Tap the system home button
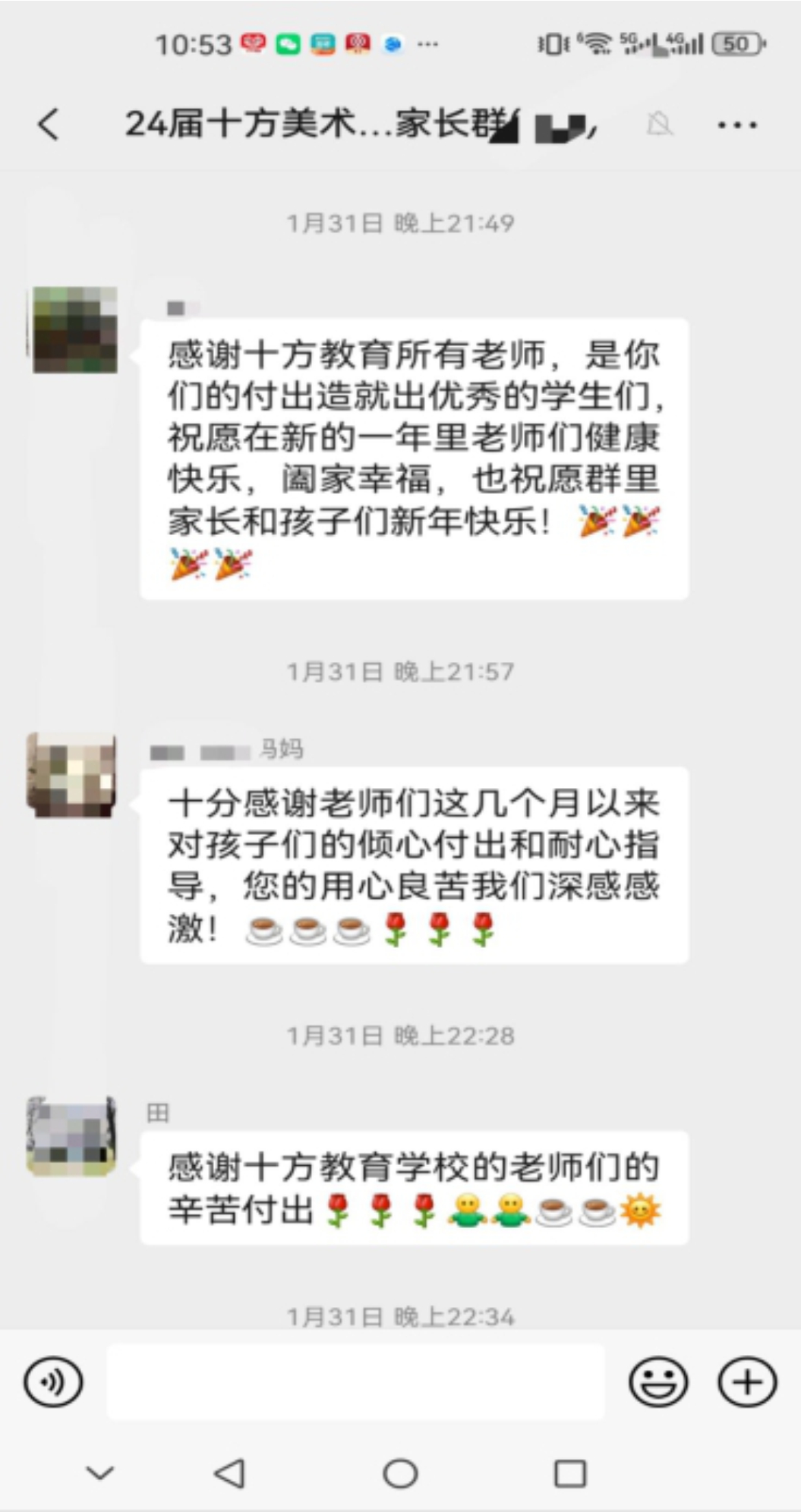 [x=400, y=1473]
